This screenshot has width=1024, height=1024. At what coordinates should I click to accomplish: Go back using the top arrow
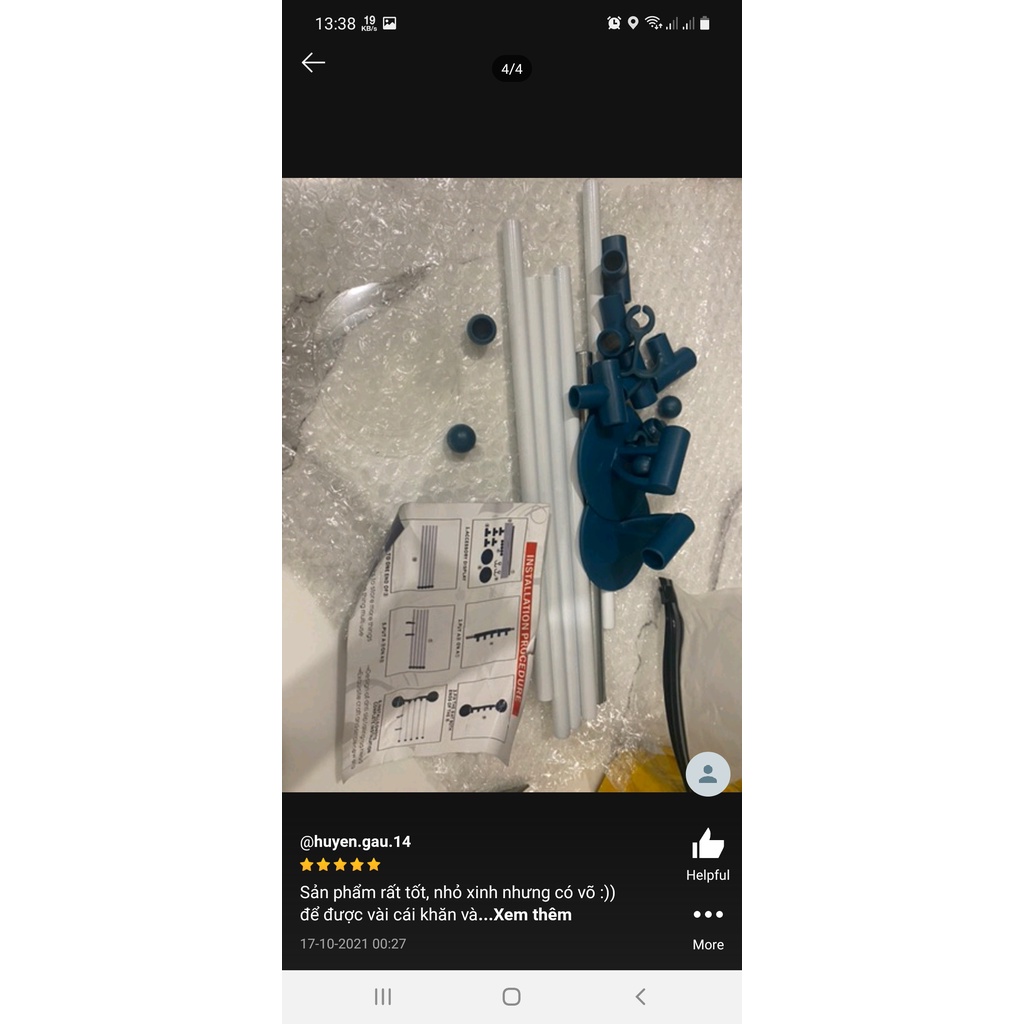(313, 62)
